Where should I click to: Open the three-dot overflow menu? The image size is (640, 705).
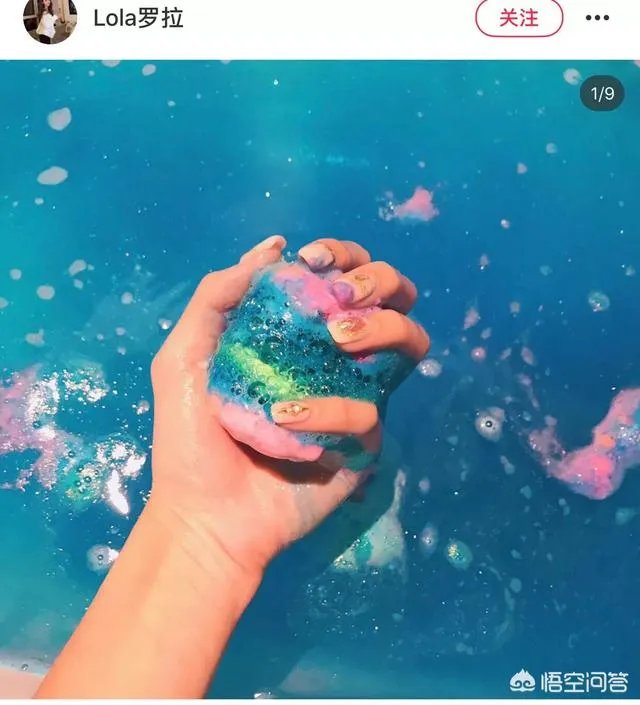[597, 18]
